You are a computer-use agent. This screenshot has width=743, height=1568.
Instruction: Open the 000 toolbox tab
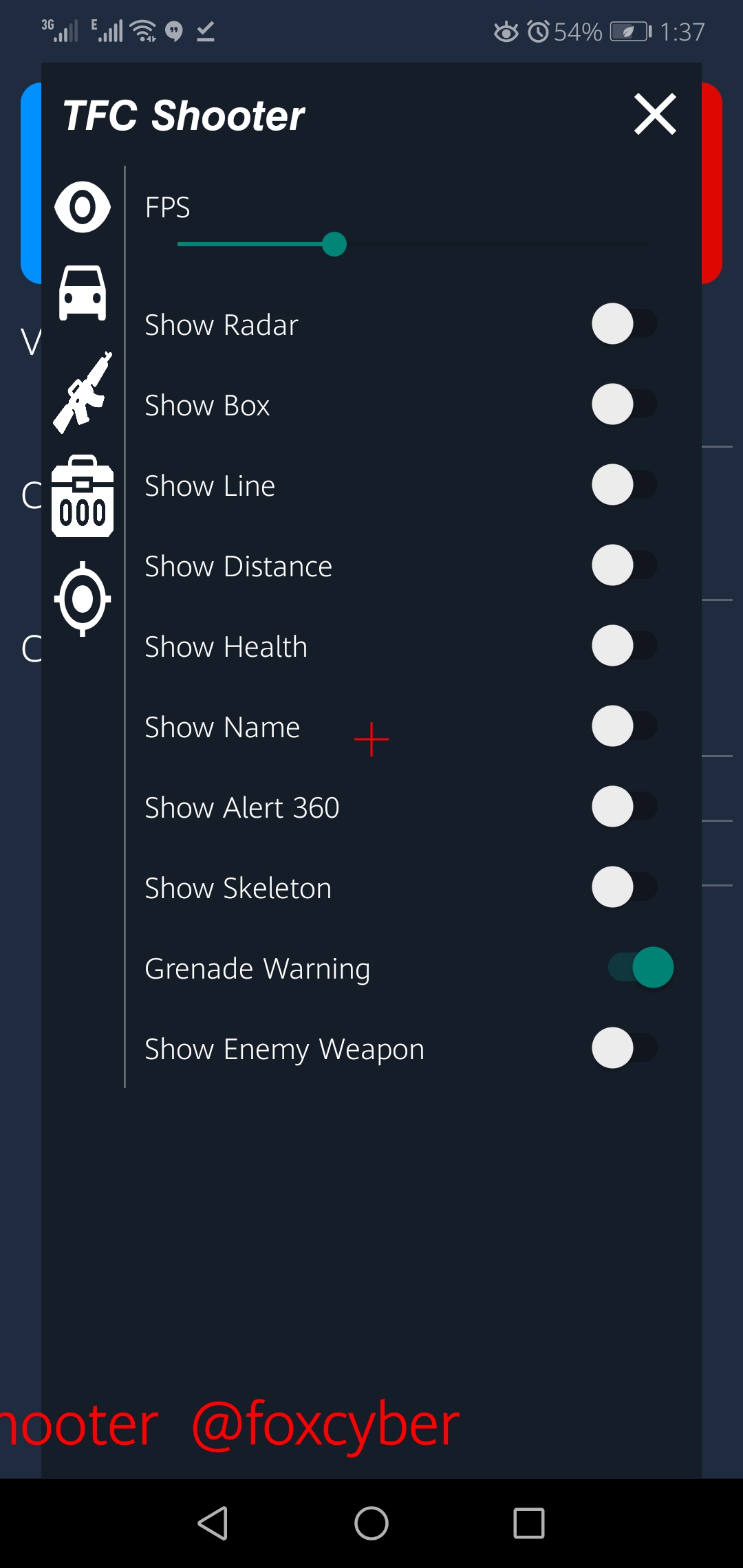coord(83,497)
